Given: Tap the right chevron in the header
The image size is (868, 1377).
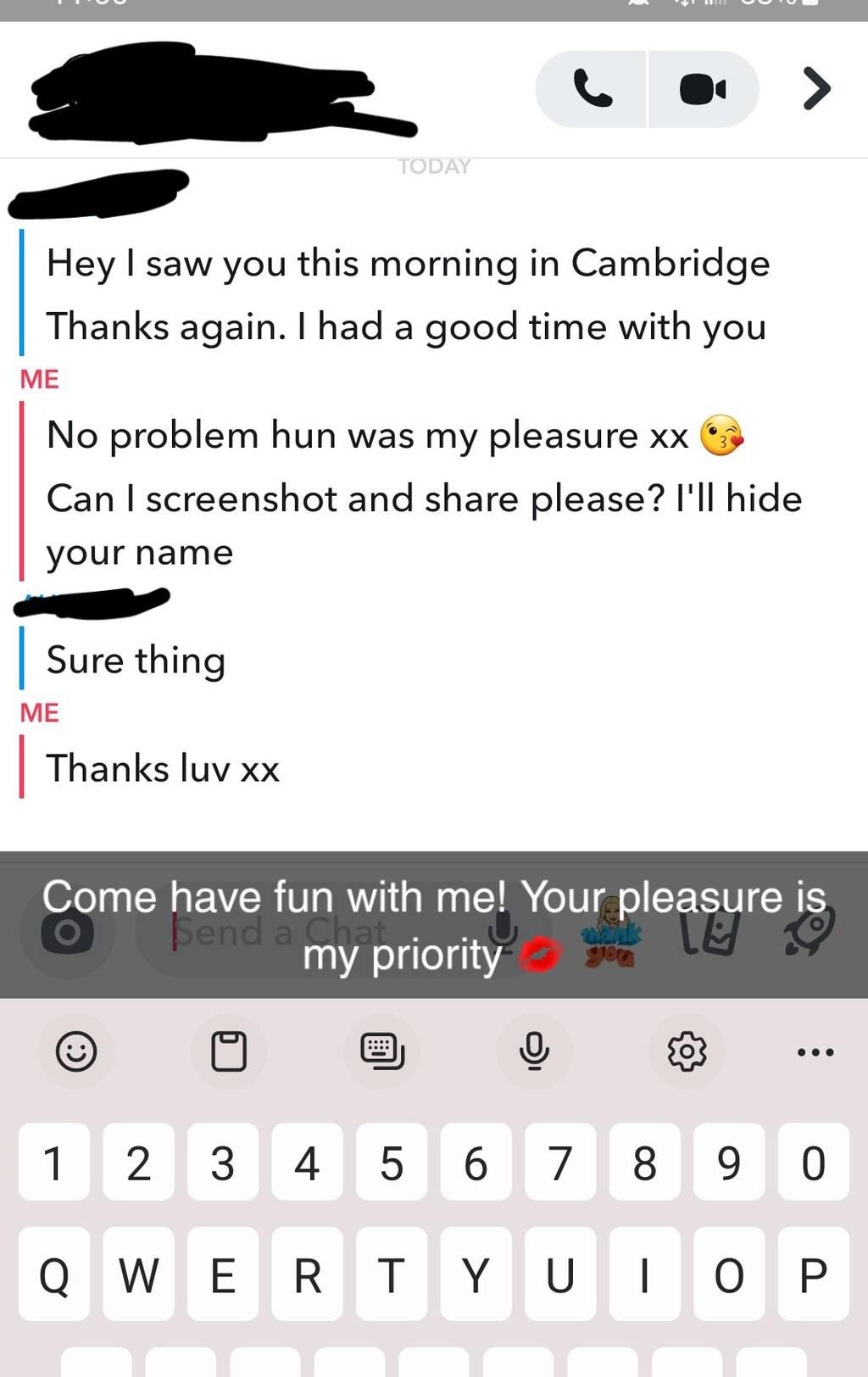Looking at the screenshot, I should pyautogui.click(x=816, y=89).
